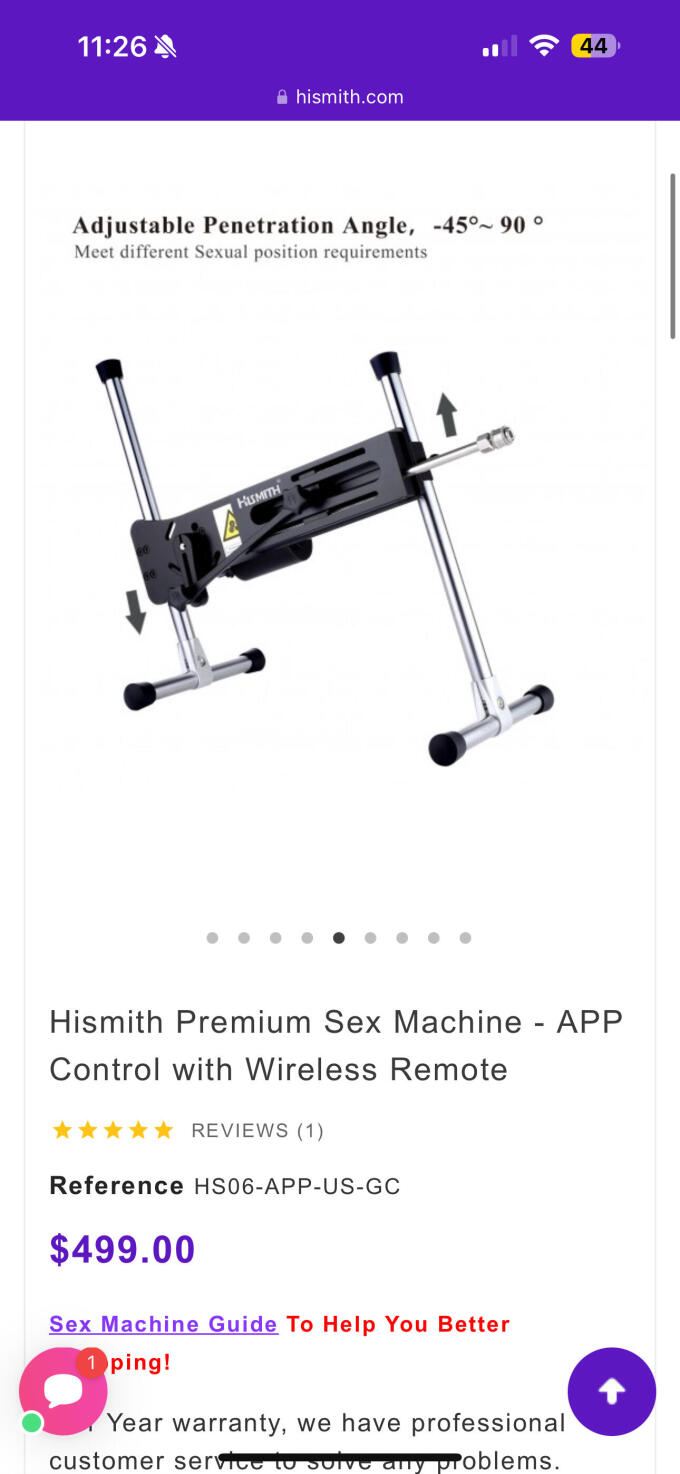Jump to the first gallery dot
The image size is (680, 1474).
(212, 938)
